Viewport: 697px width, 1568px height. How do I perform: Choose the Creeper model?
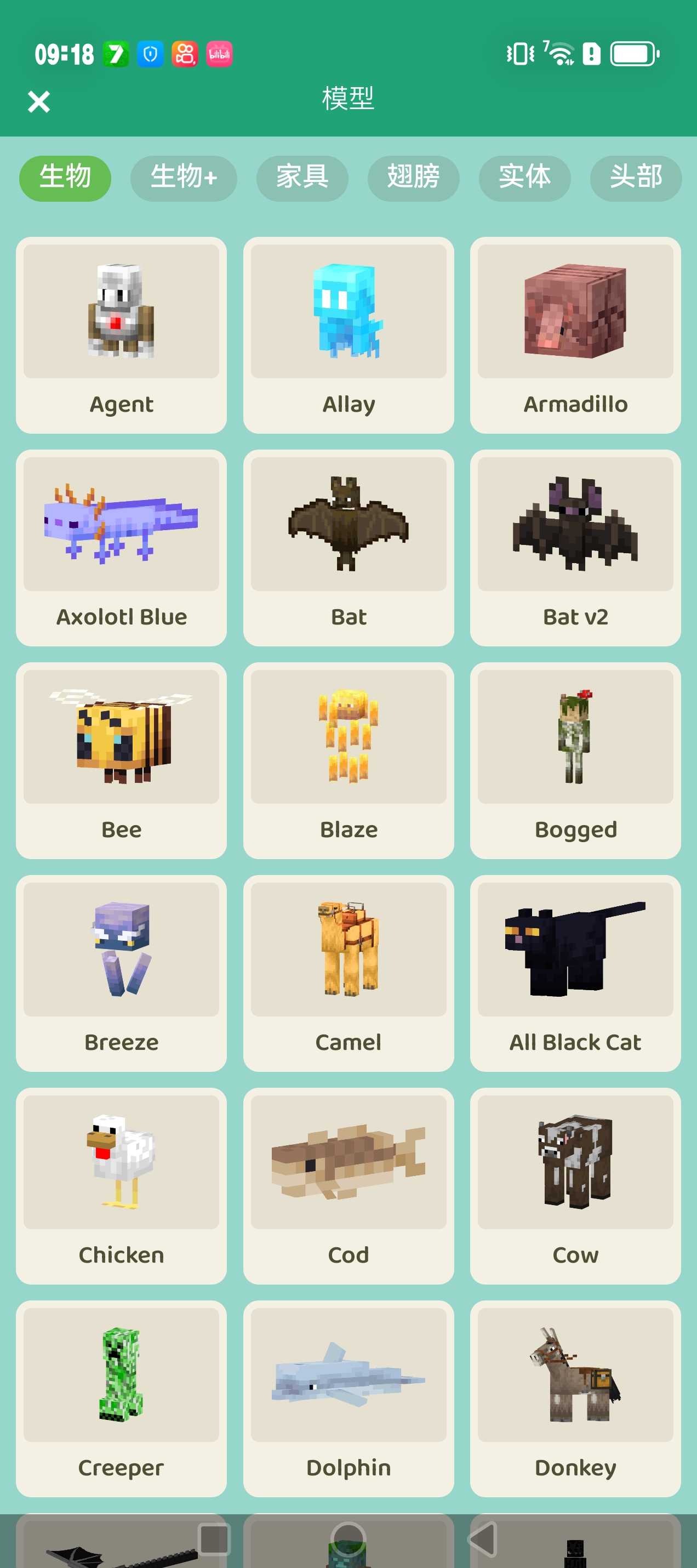pyautogui.click(x=121, y=1398)
